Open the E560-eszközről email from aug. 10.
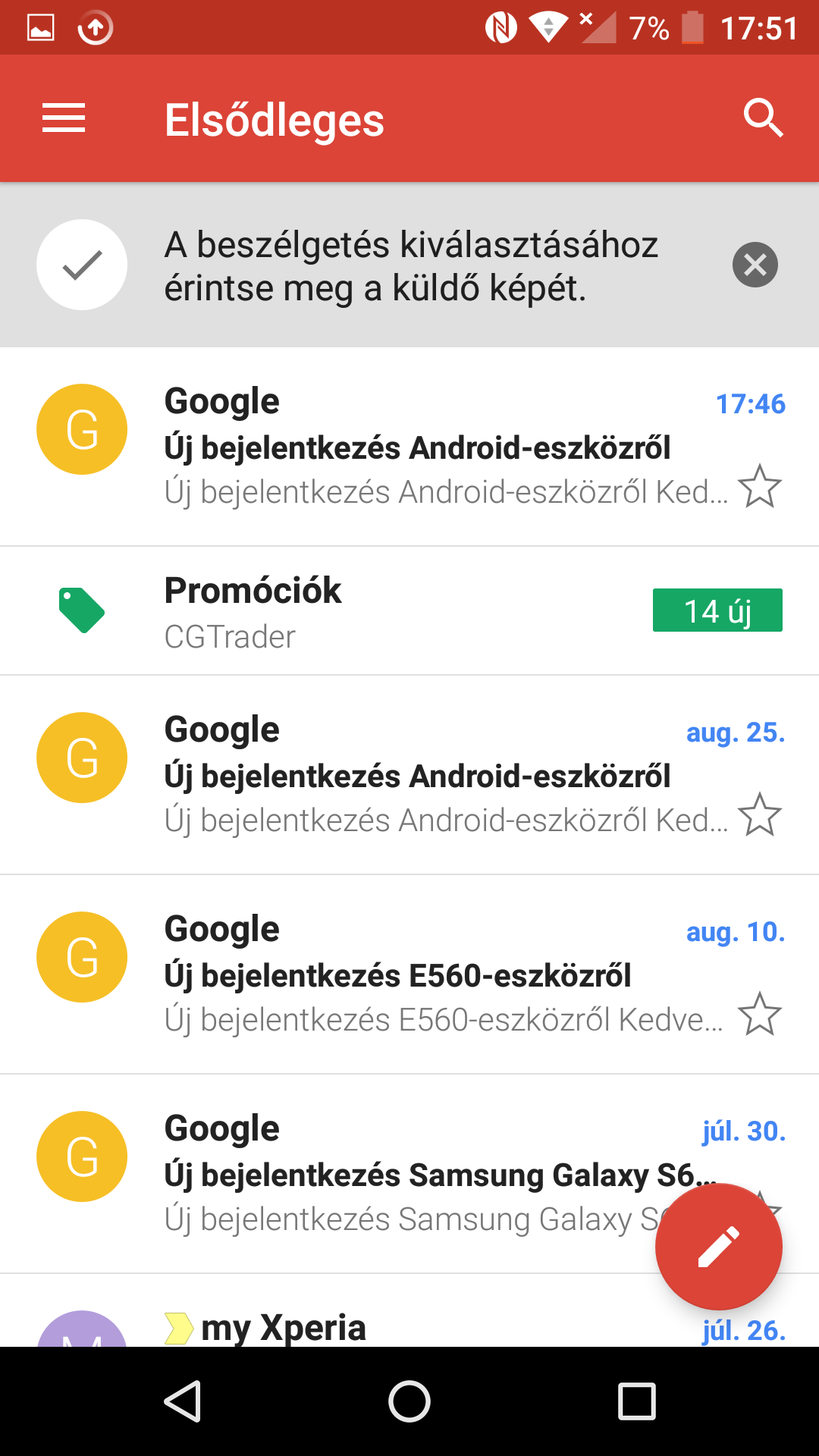Image resolution: width=819 pixels, height=1456 pixels. click(425, 975)
